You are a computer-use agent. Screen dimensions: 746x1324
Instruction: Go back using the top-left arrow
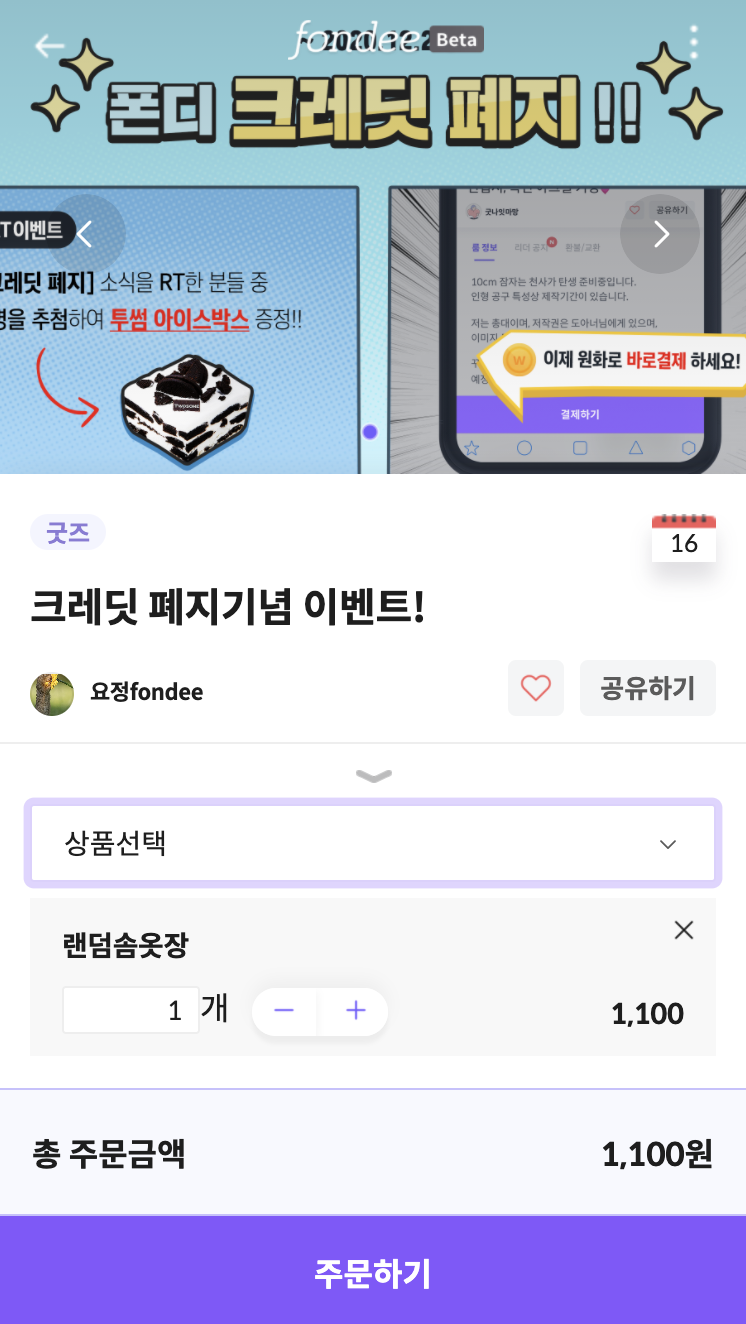pos(49,46)
